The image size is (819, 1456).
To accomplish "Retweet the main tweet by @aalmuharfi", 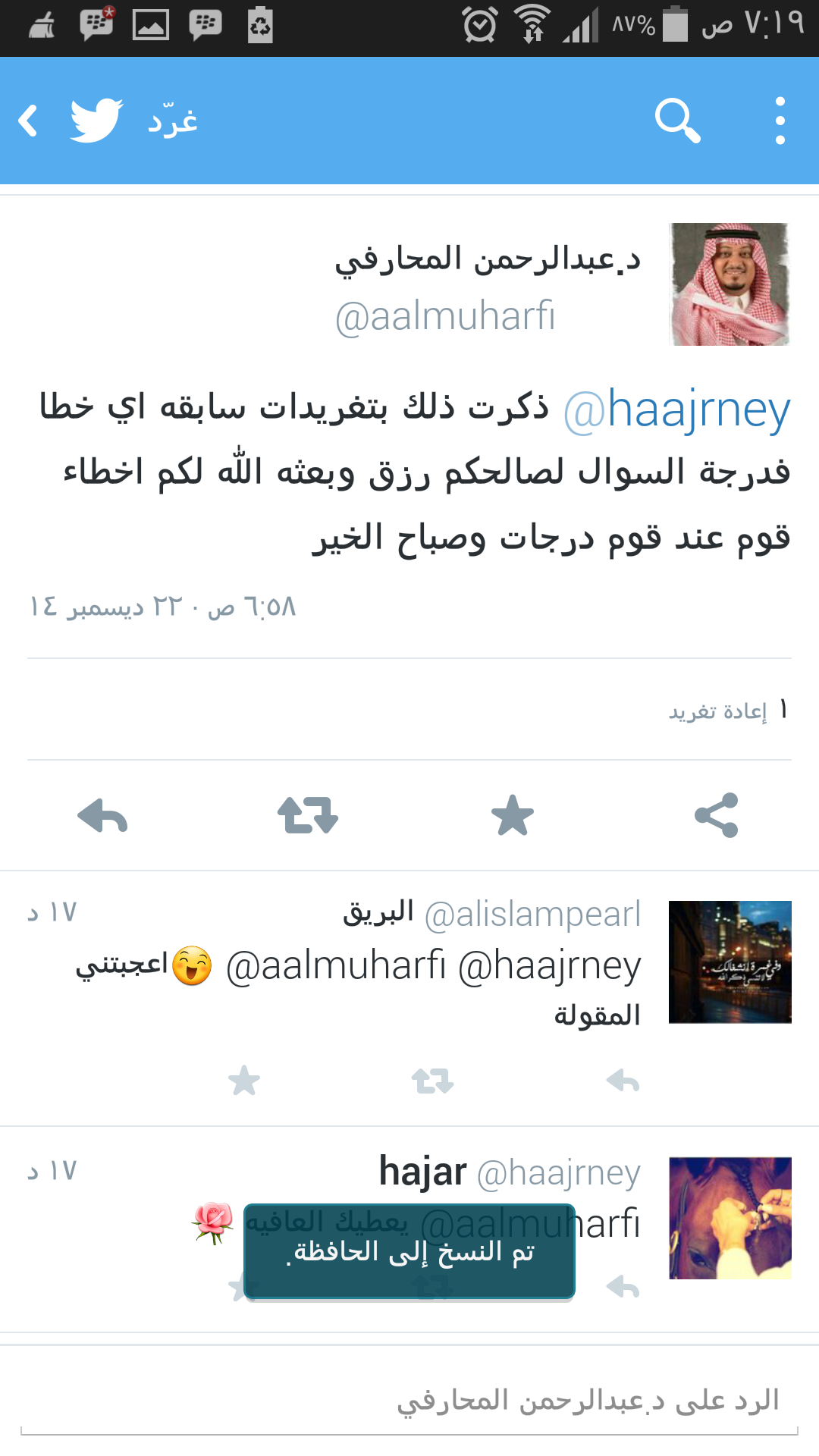I will tap(307, 816).
